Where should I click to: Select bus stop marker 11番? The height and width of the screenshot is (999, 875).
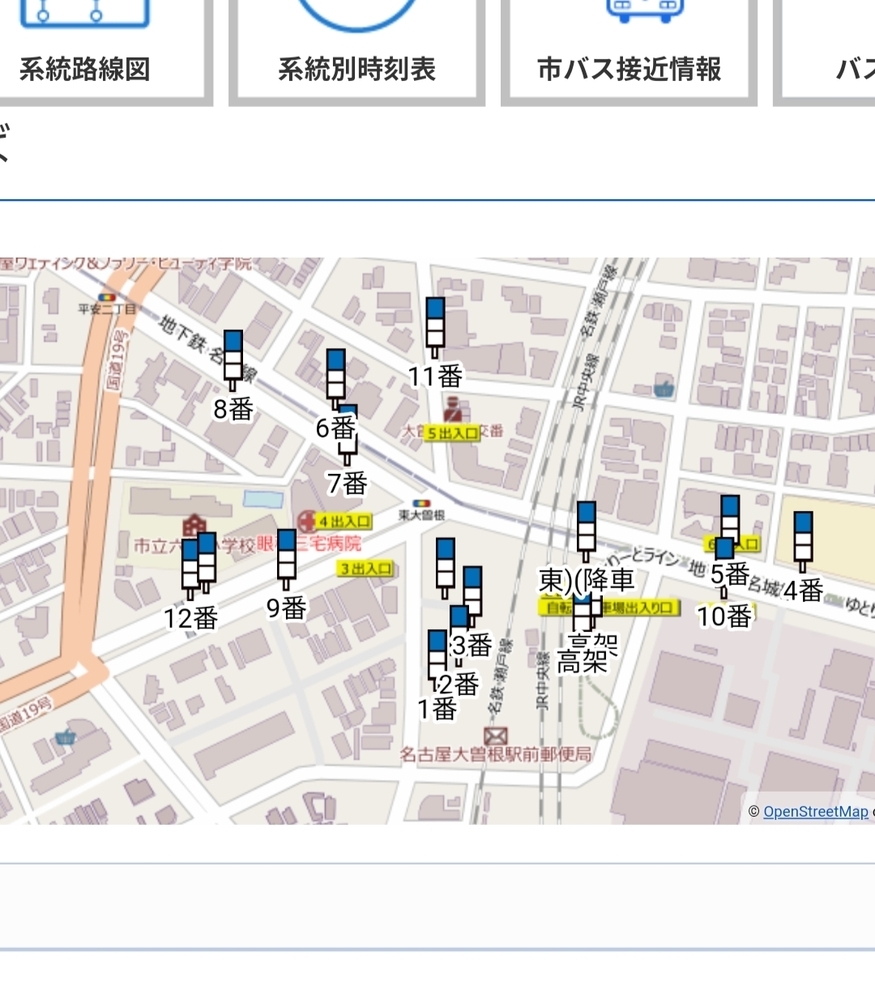(434, 326)
